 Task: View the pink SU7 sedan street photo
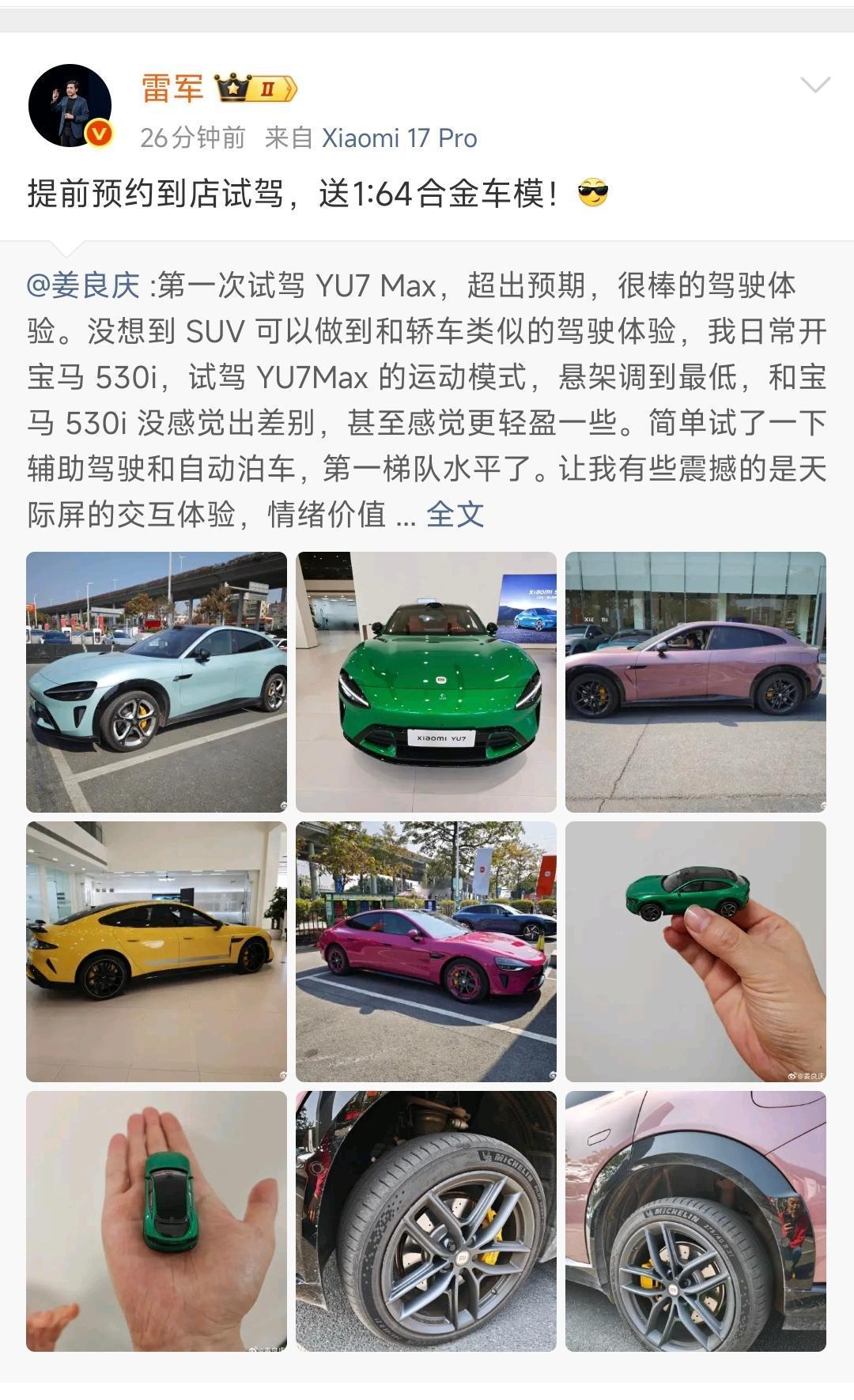point(427,950)
